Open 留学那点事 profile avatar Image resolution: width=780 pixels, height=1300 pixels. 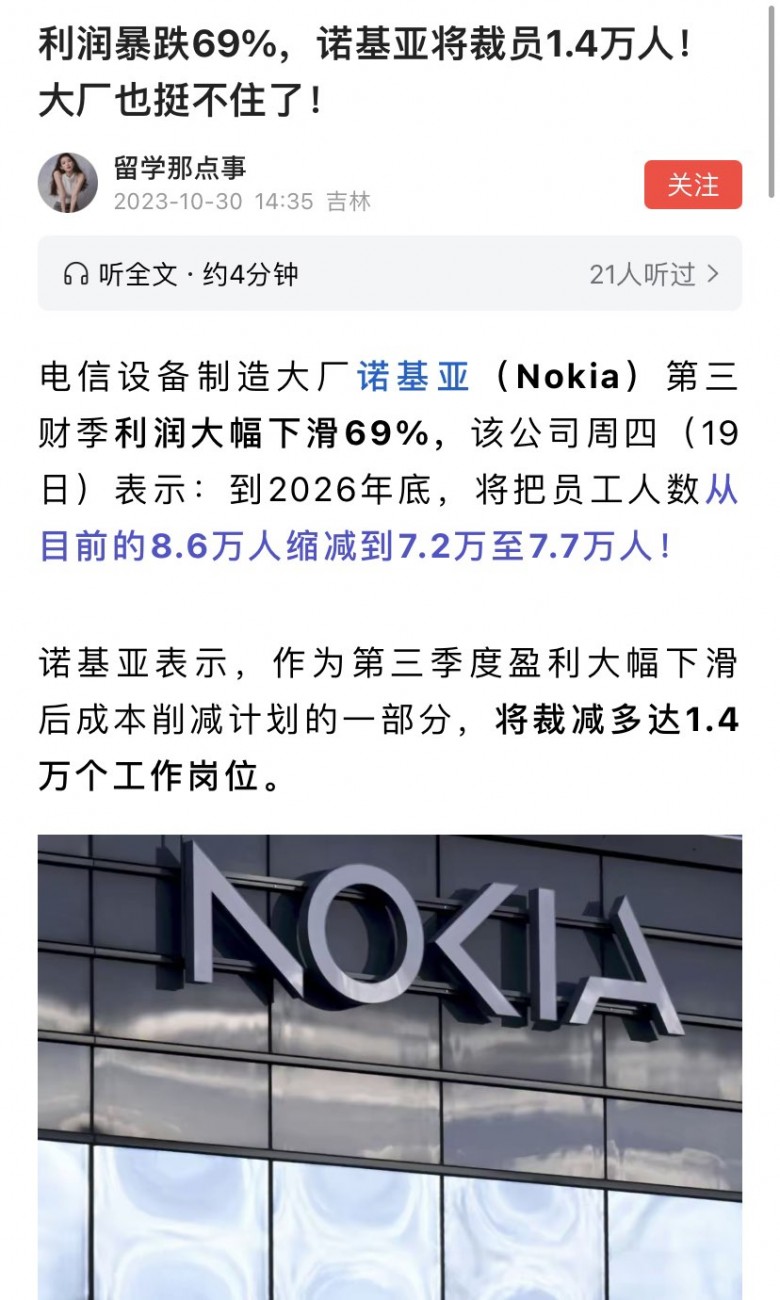tap(68, 183)
